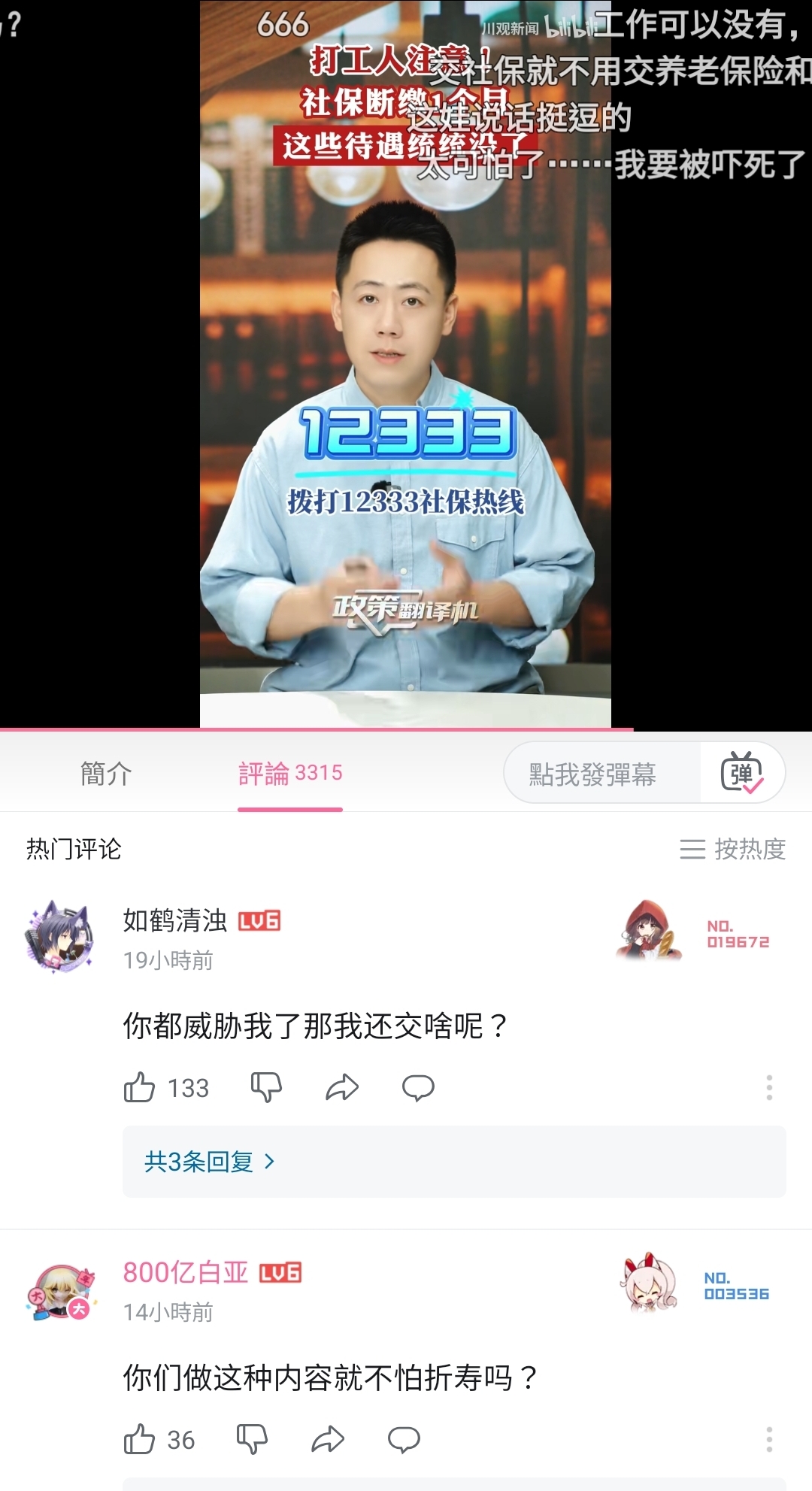Dislike 800亿白亚's comment
812x1491 pixels.
pos(252,1439)
